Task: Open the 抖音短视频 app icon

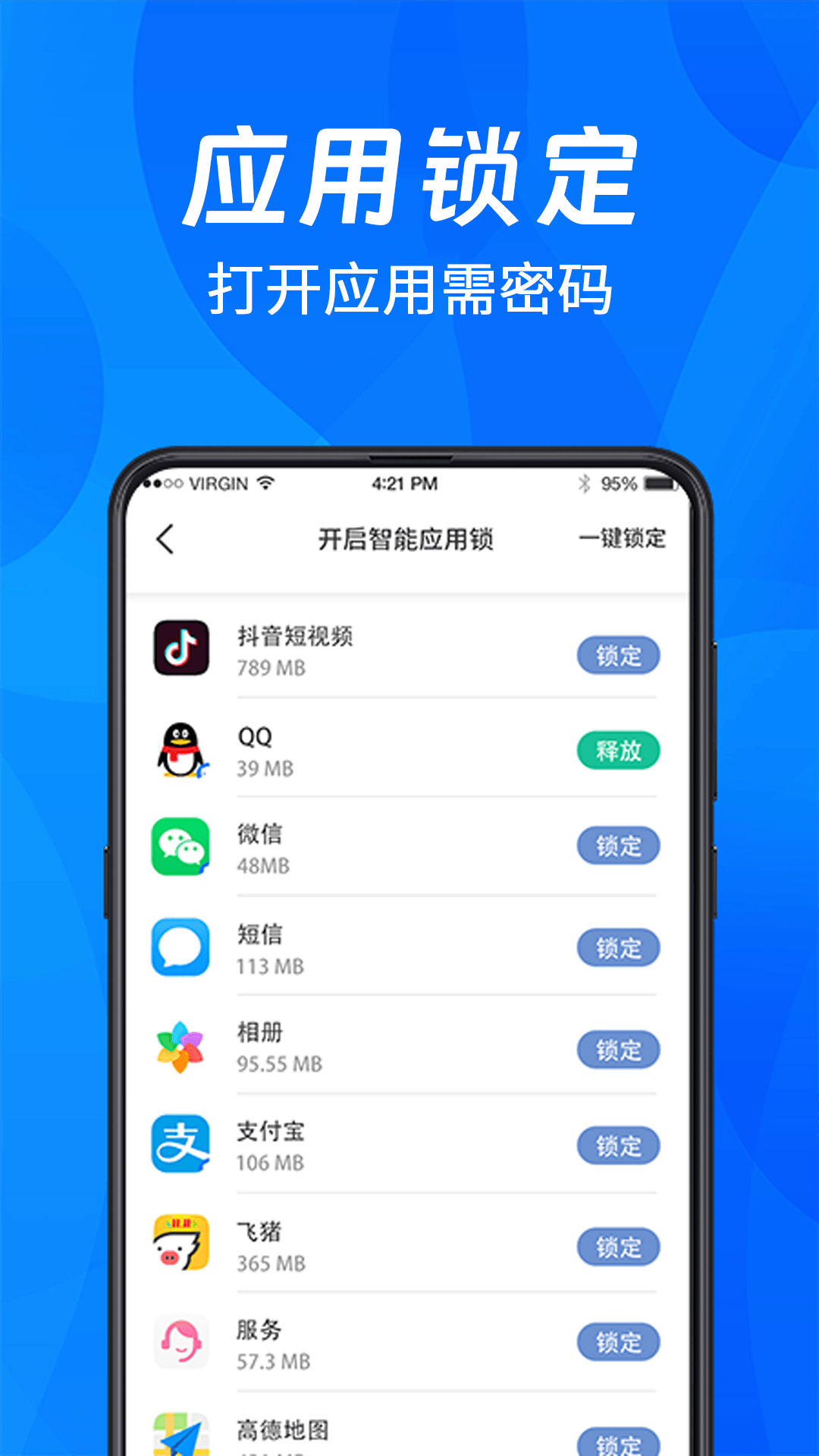Action: pyautogui.click(x=180, y=651)
